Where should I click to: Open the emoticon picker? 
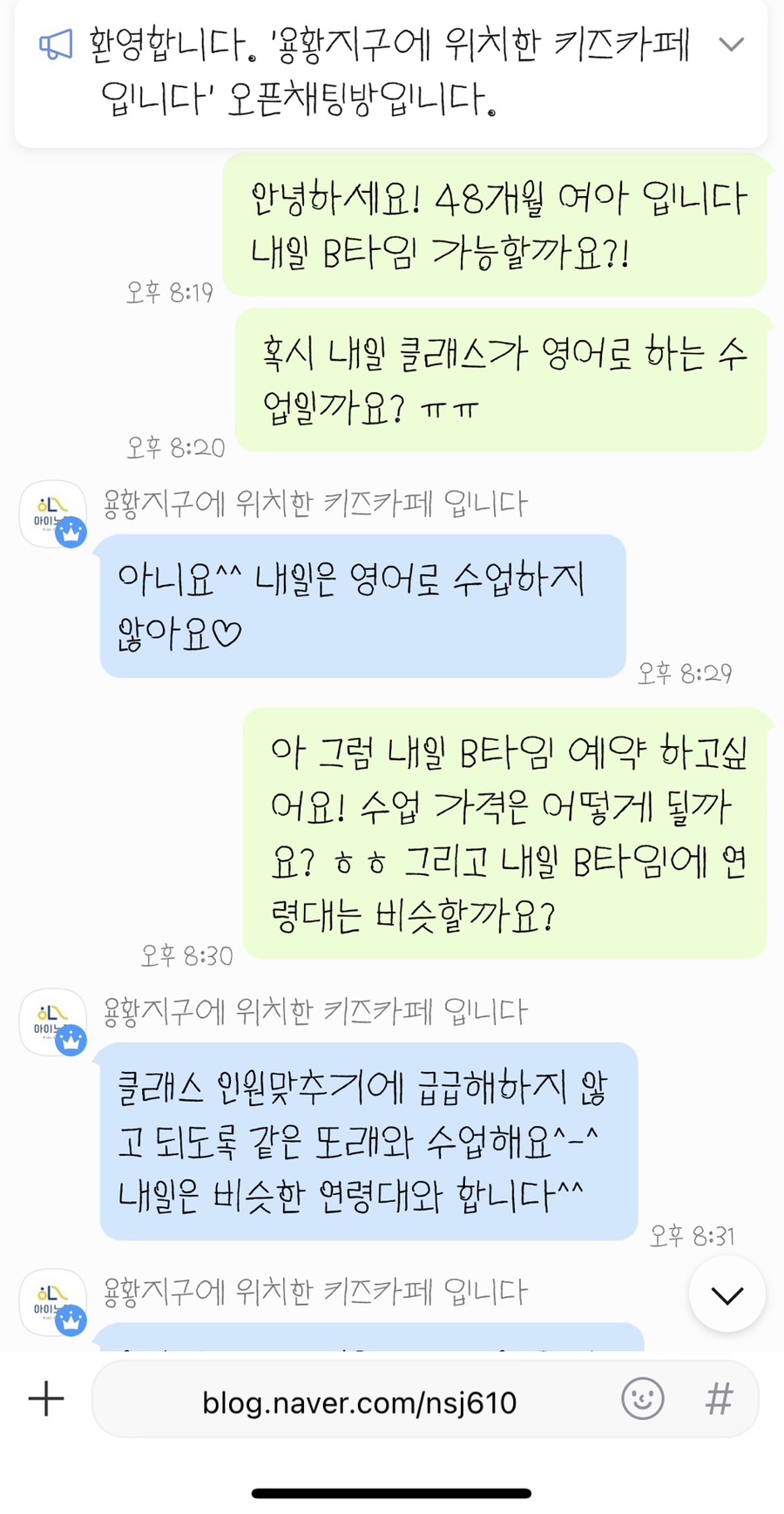(643, 1400)
